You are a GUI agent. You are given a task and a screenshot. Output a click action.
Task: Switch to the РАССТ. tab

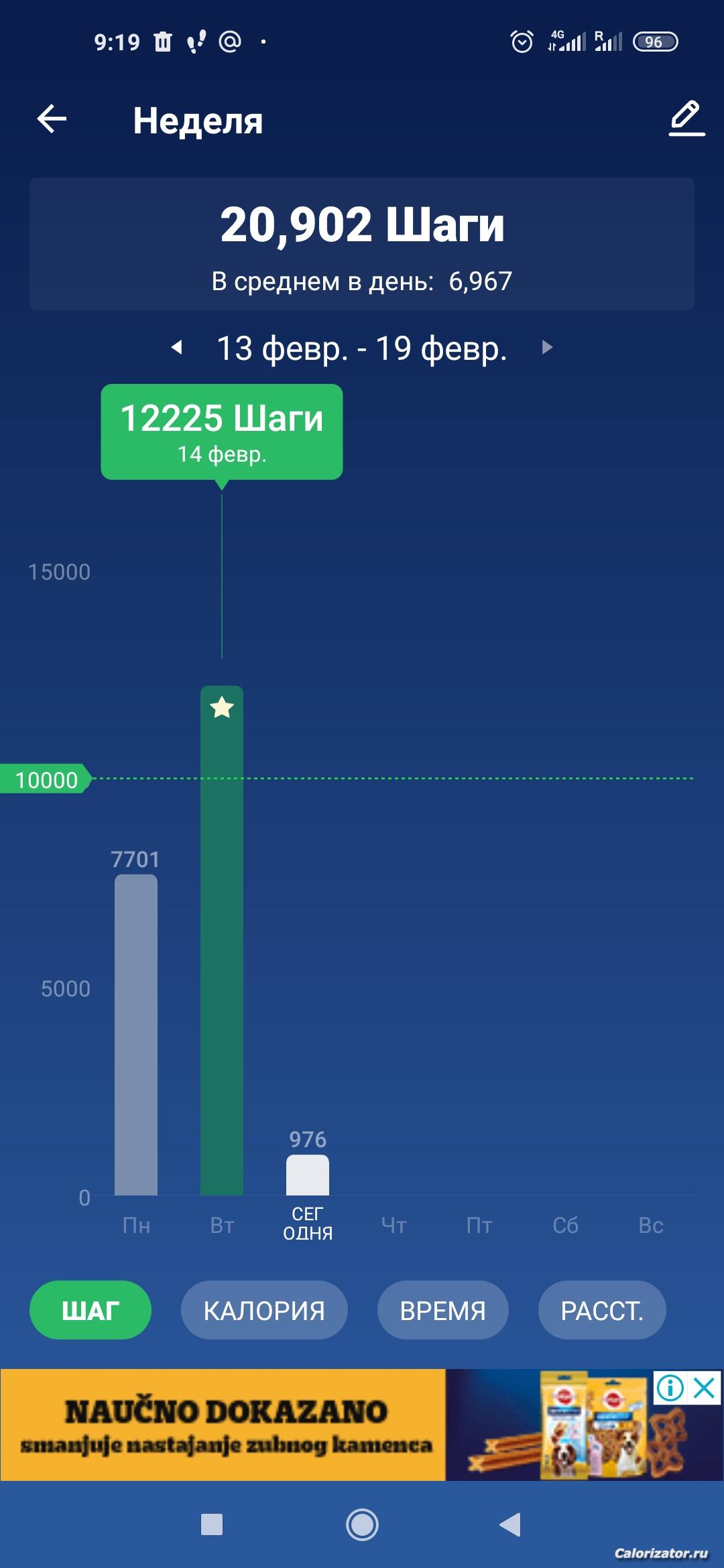pyautogui.click(x=602, y=1310)
